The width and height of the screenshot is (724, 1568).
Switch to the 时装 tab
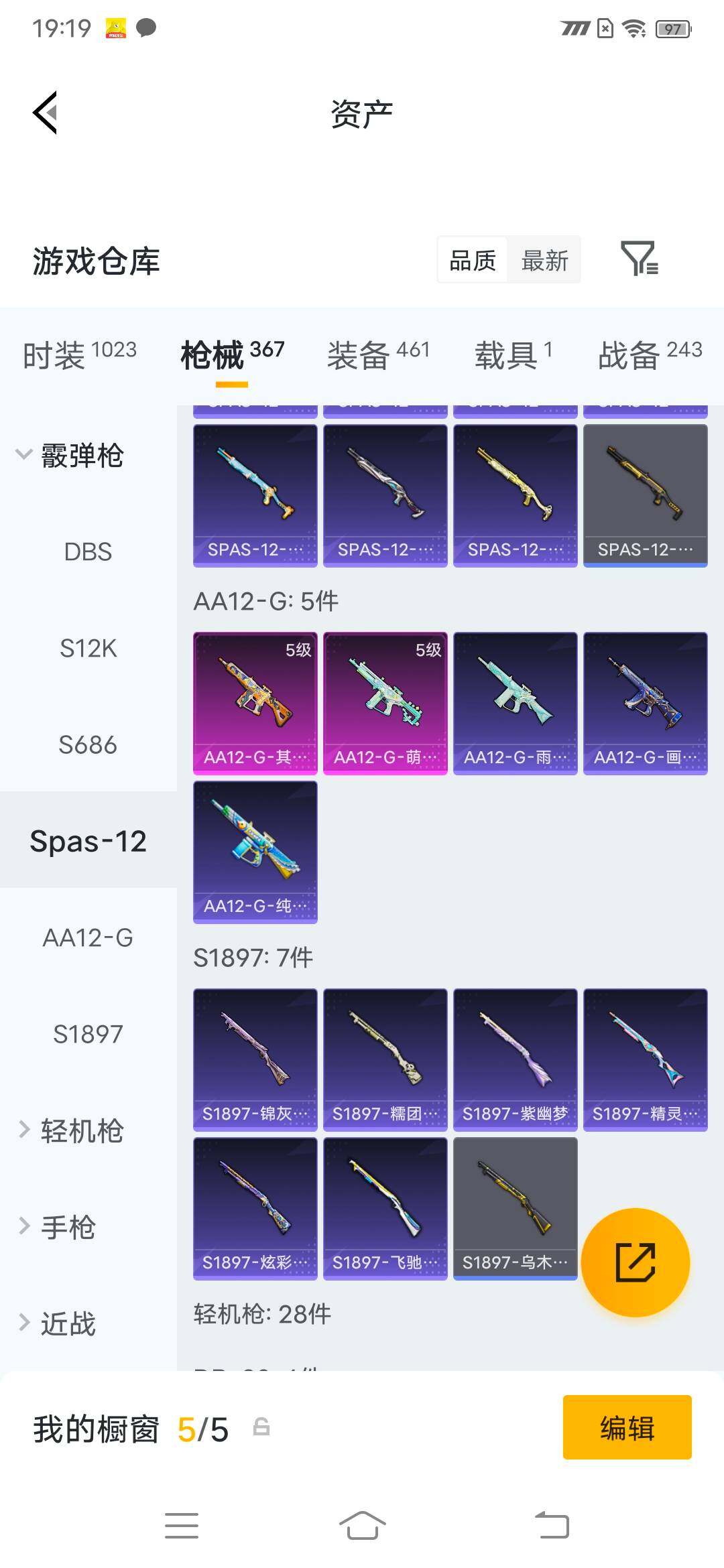pyautogui.click(x=80, y=354)
